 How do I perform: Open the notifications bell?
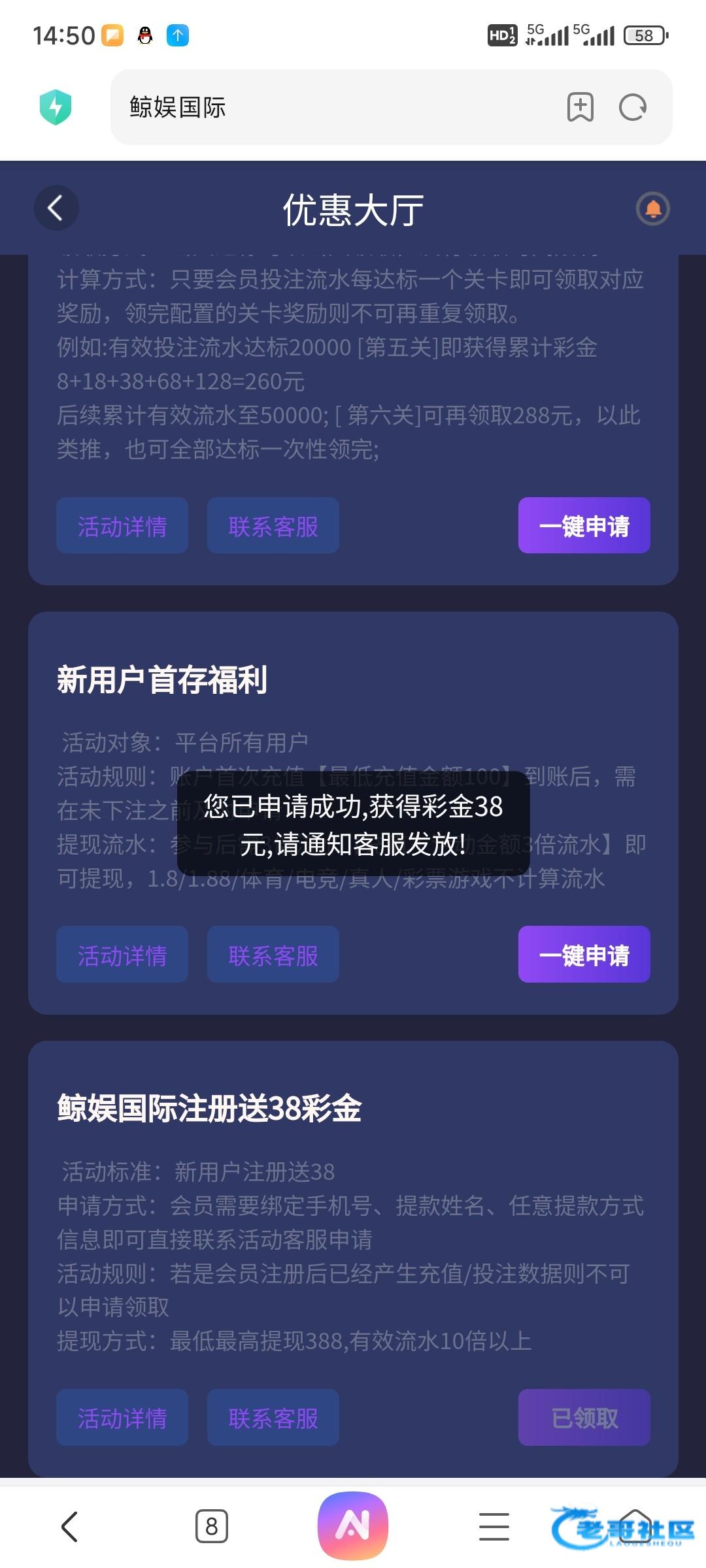click(x=652, y=209)
